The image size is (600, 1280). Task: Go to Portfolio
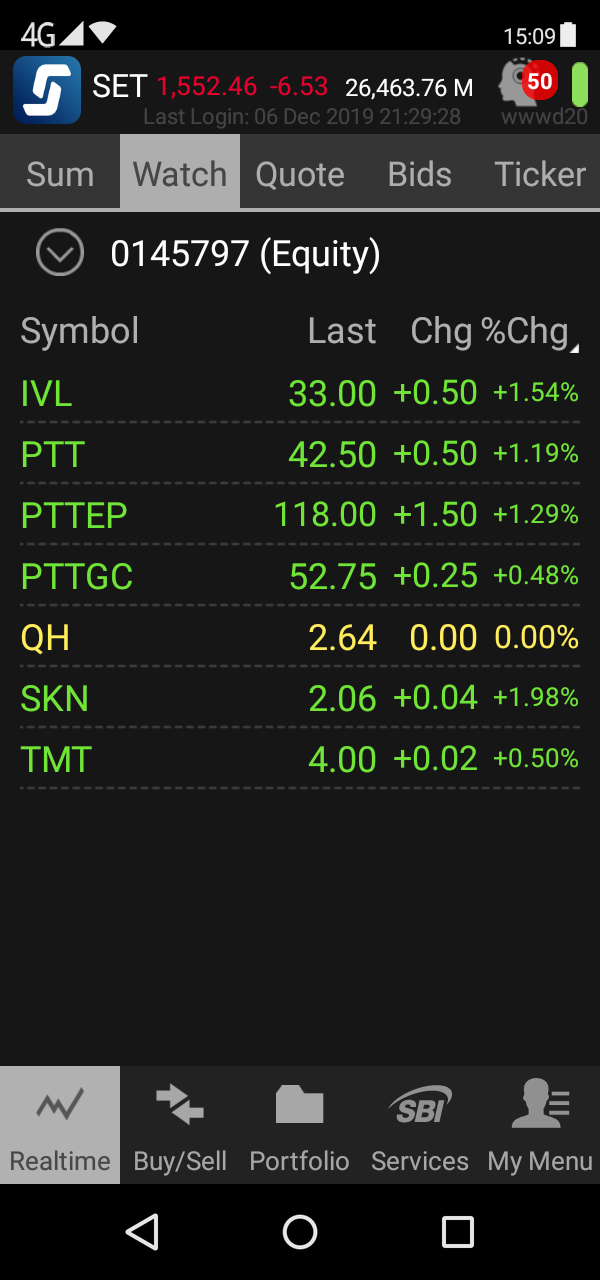click(x=300, y=1125)
